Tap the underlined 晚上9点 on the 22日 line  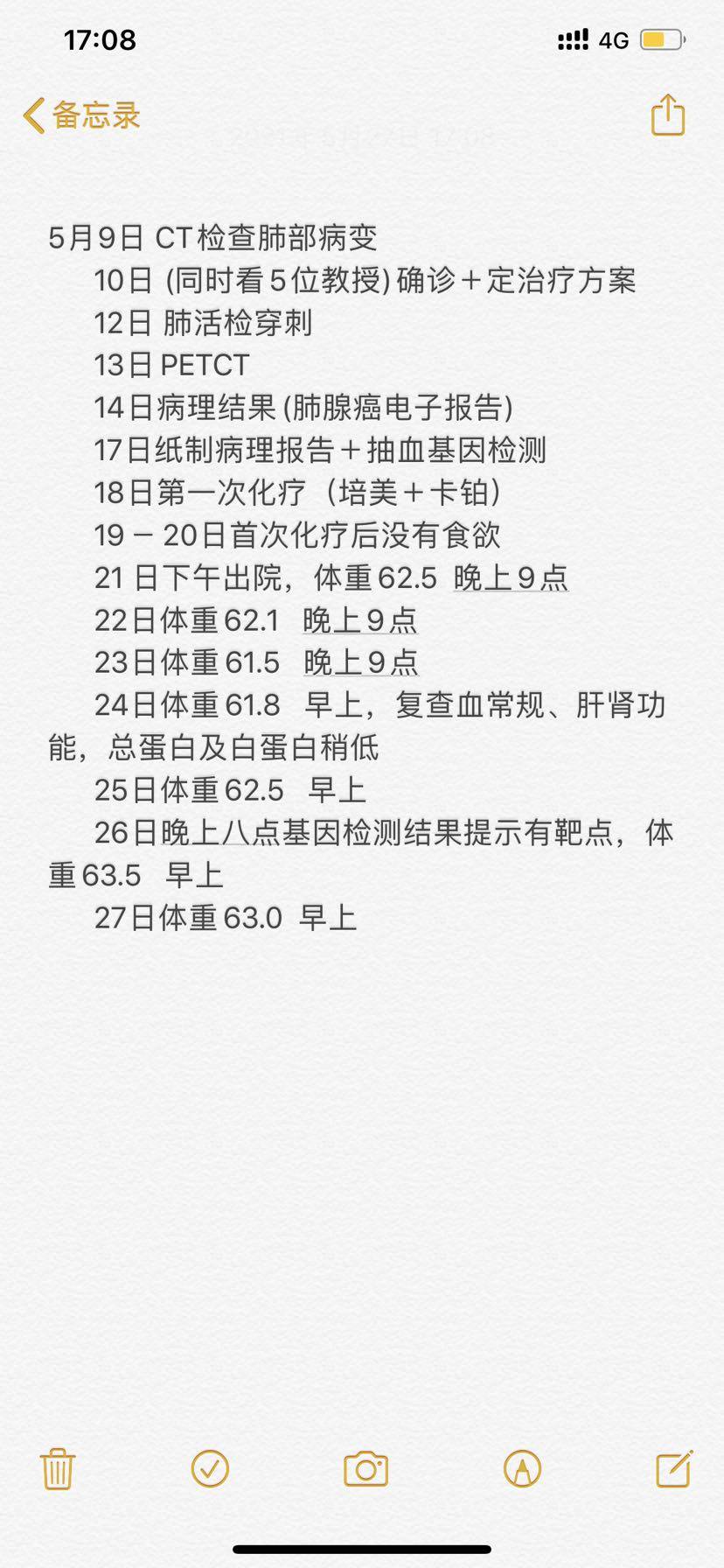click(360, 620)
